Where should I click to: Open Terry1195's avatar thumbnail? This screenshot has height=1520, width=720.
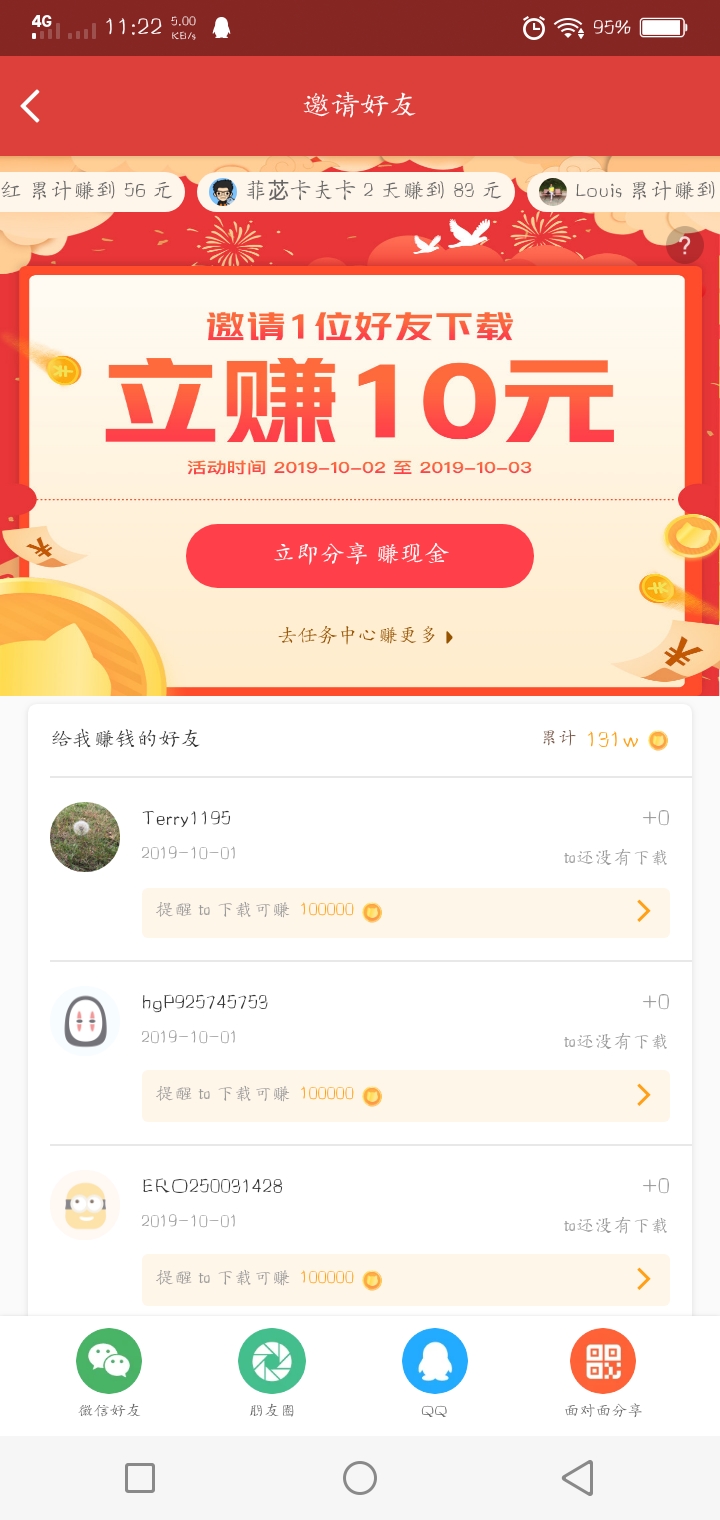pyautogui.click(x=85, y=837)
